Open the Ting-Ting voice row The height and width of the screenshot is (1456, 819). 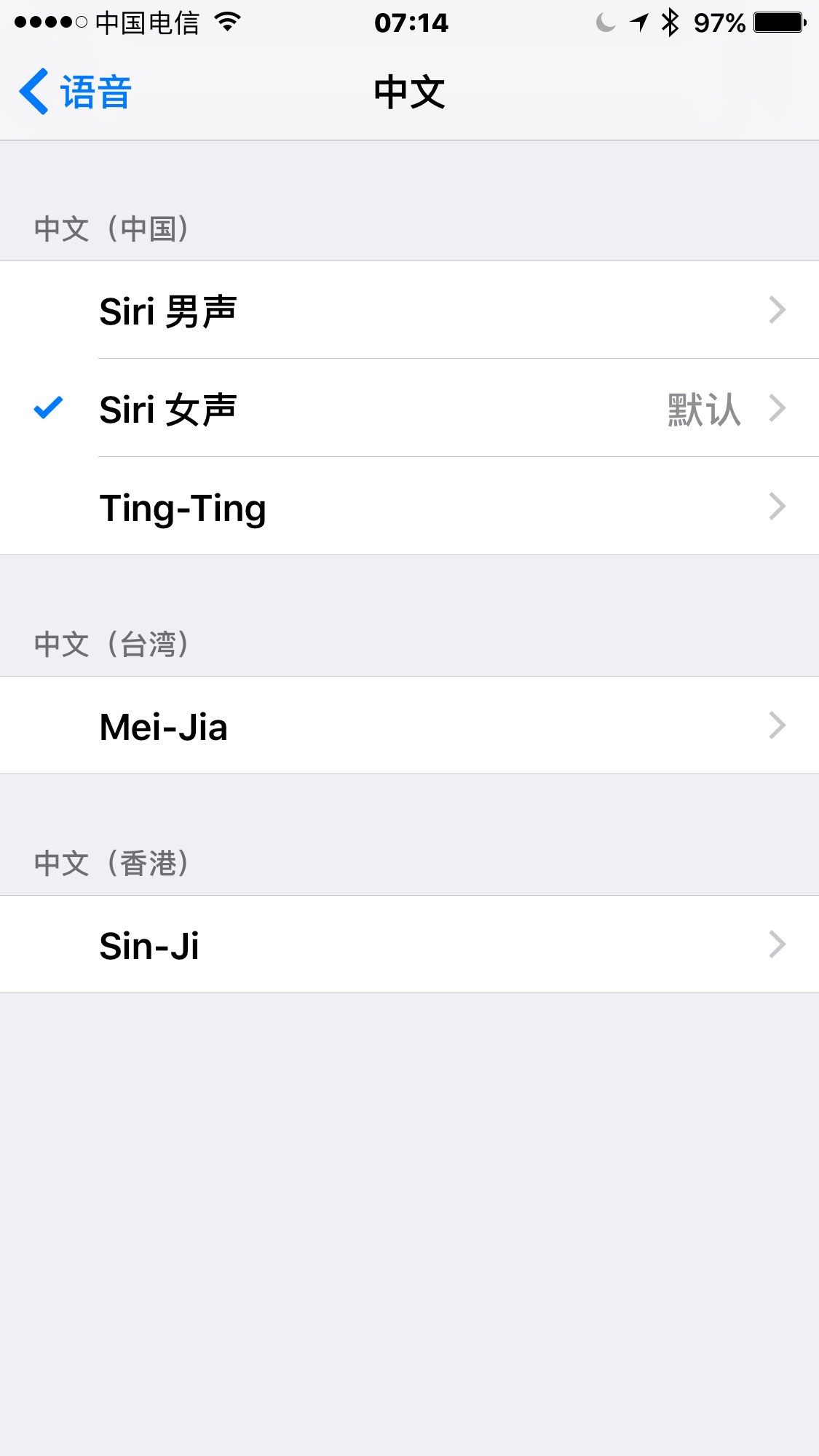click(x=409, y=507)
